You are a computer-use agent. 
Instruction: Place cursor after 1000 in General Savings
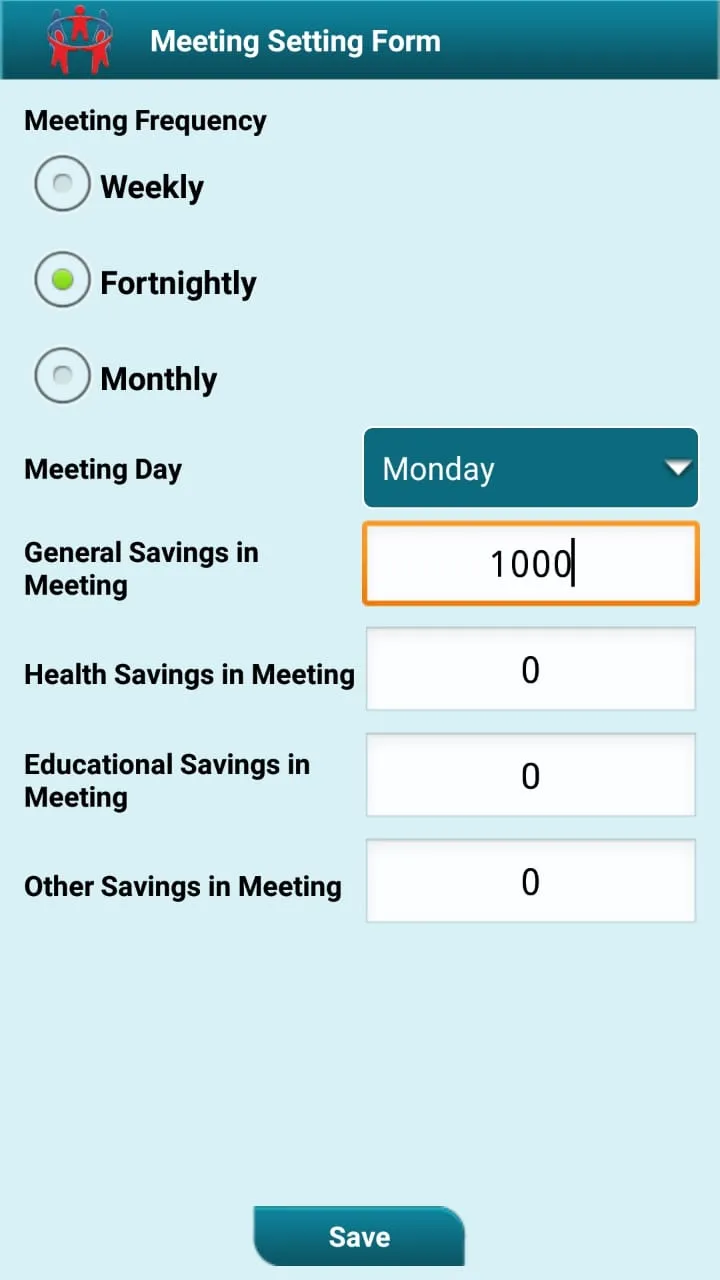(577, 563)
